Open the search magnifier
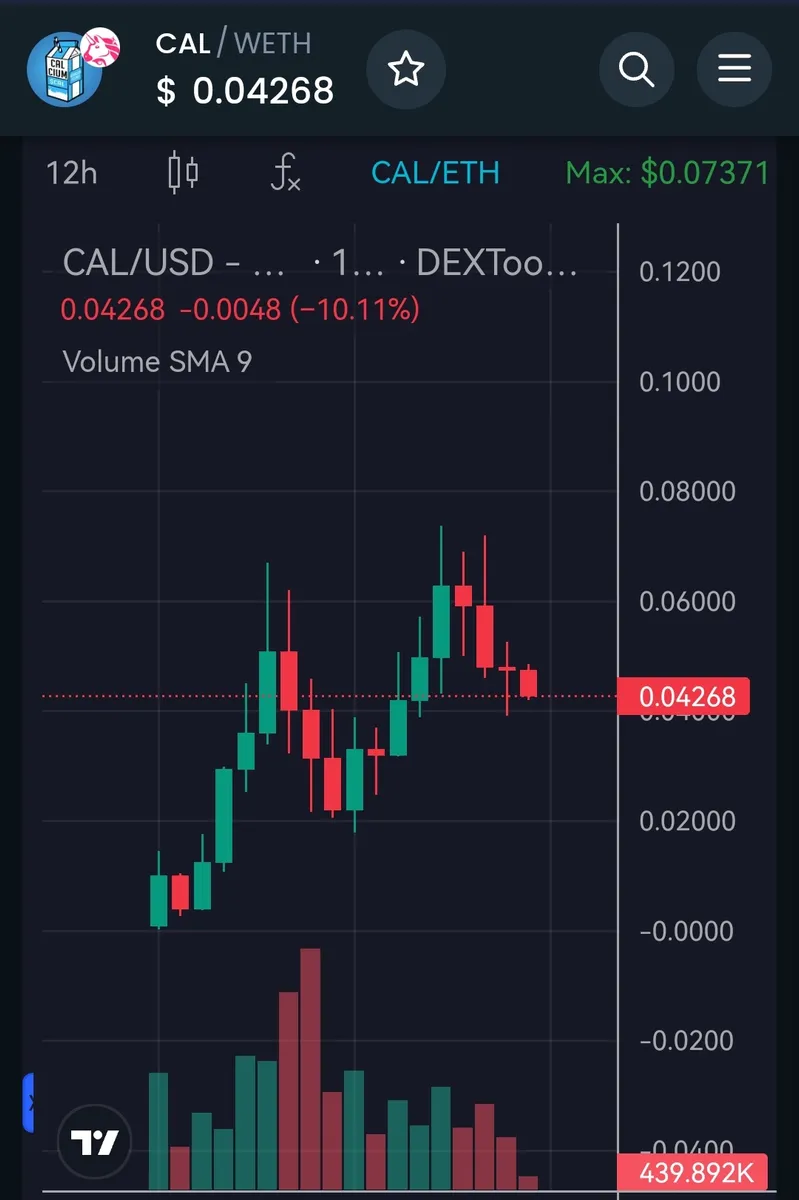The width and height of the screenshot is (799, 1200). [x=636, y=70]
